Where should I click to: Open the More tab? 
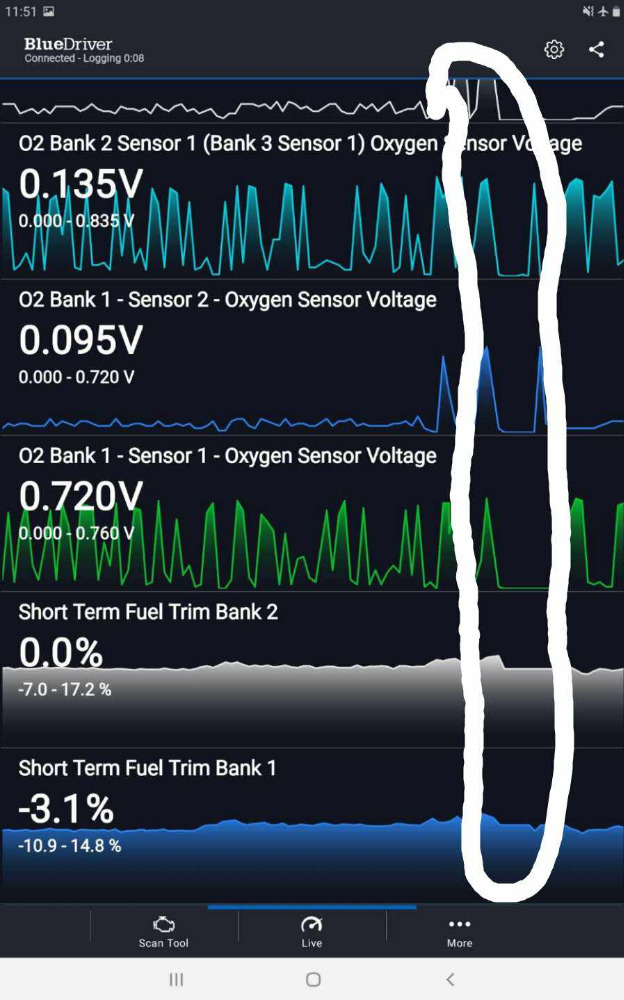[x=459, y=931]
